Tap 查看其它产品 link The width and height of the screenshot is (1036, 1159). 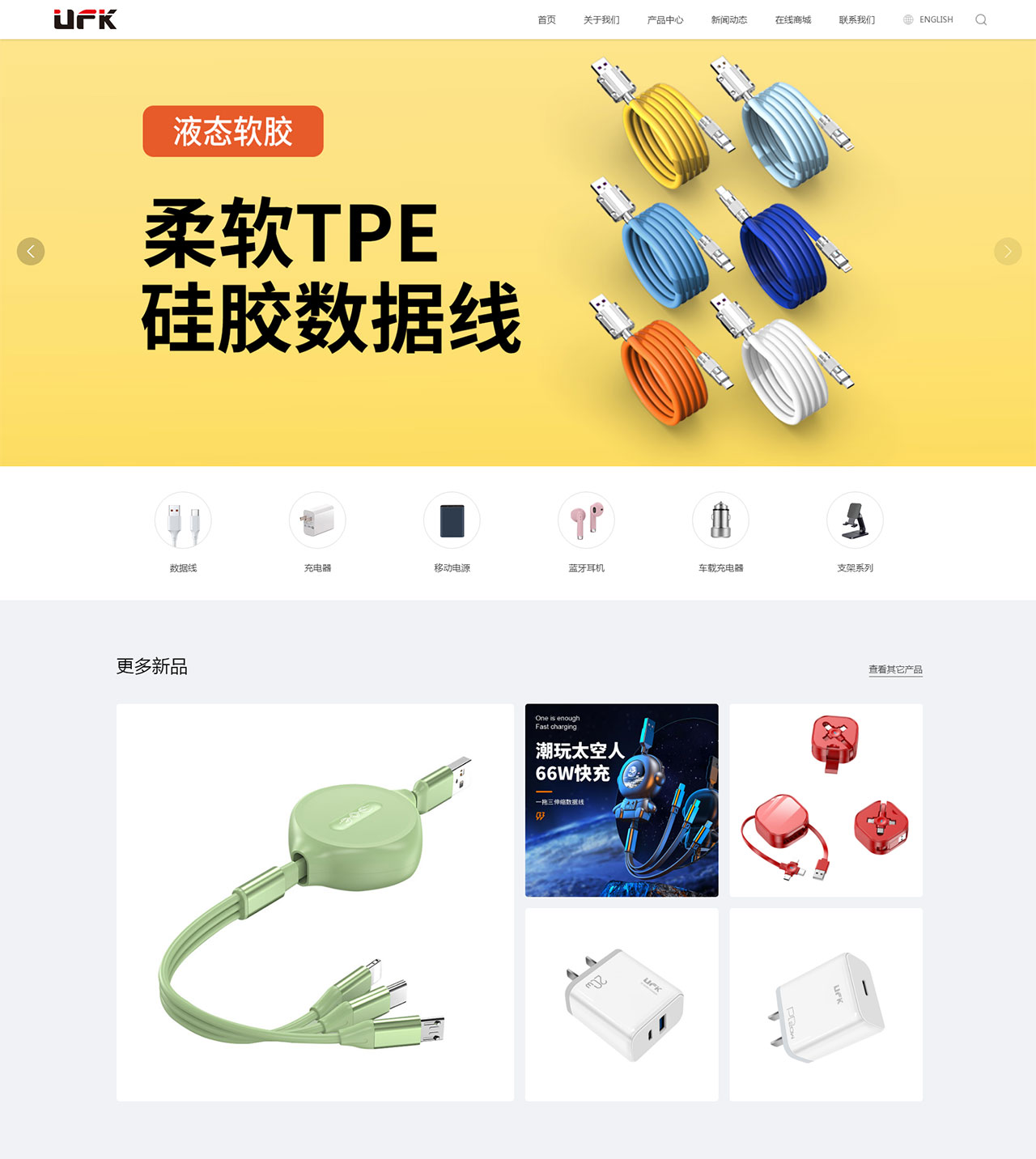895,669
